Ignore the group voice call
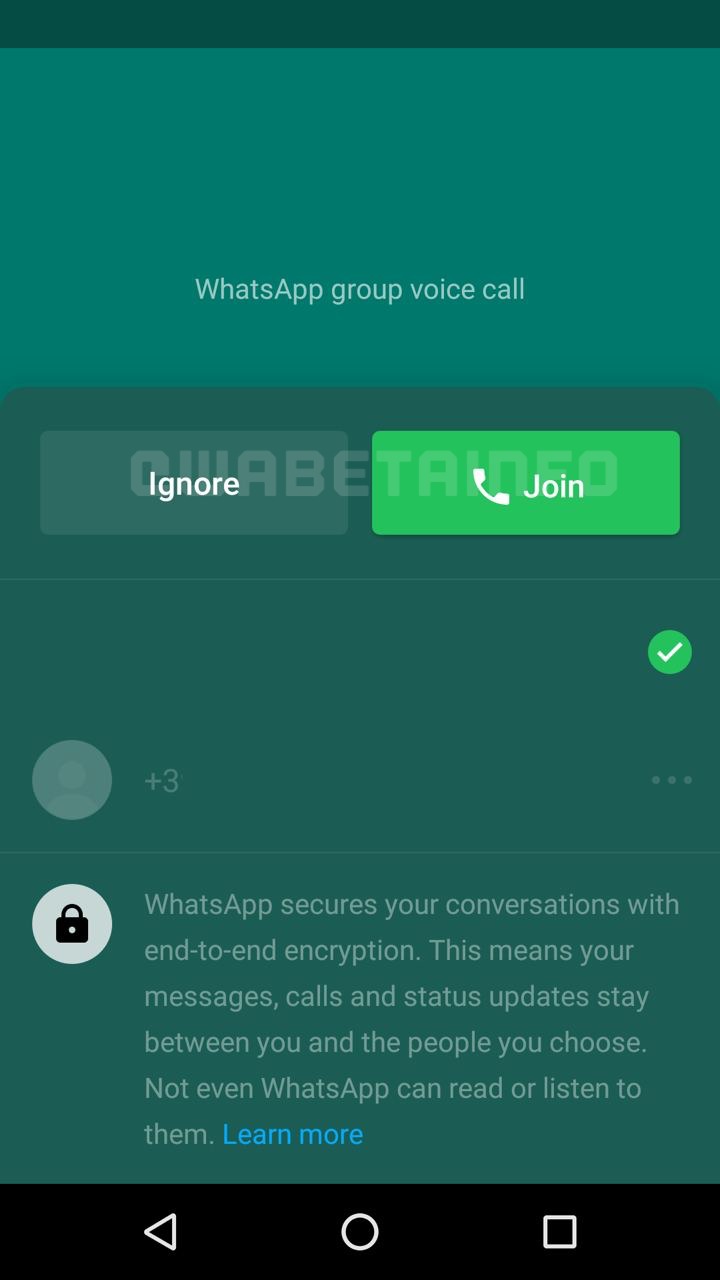The image size is (720, 1280). pyautogui.click(x=194, y=483)
